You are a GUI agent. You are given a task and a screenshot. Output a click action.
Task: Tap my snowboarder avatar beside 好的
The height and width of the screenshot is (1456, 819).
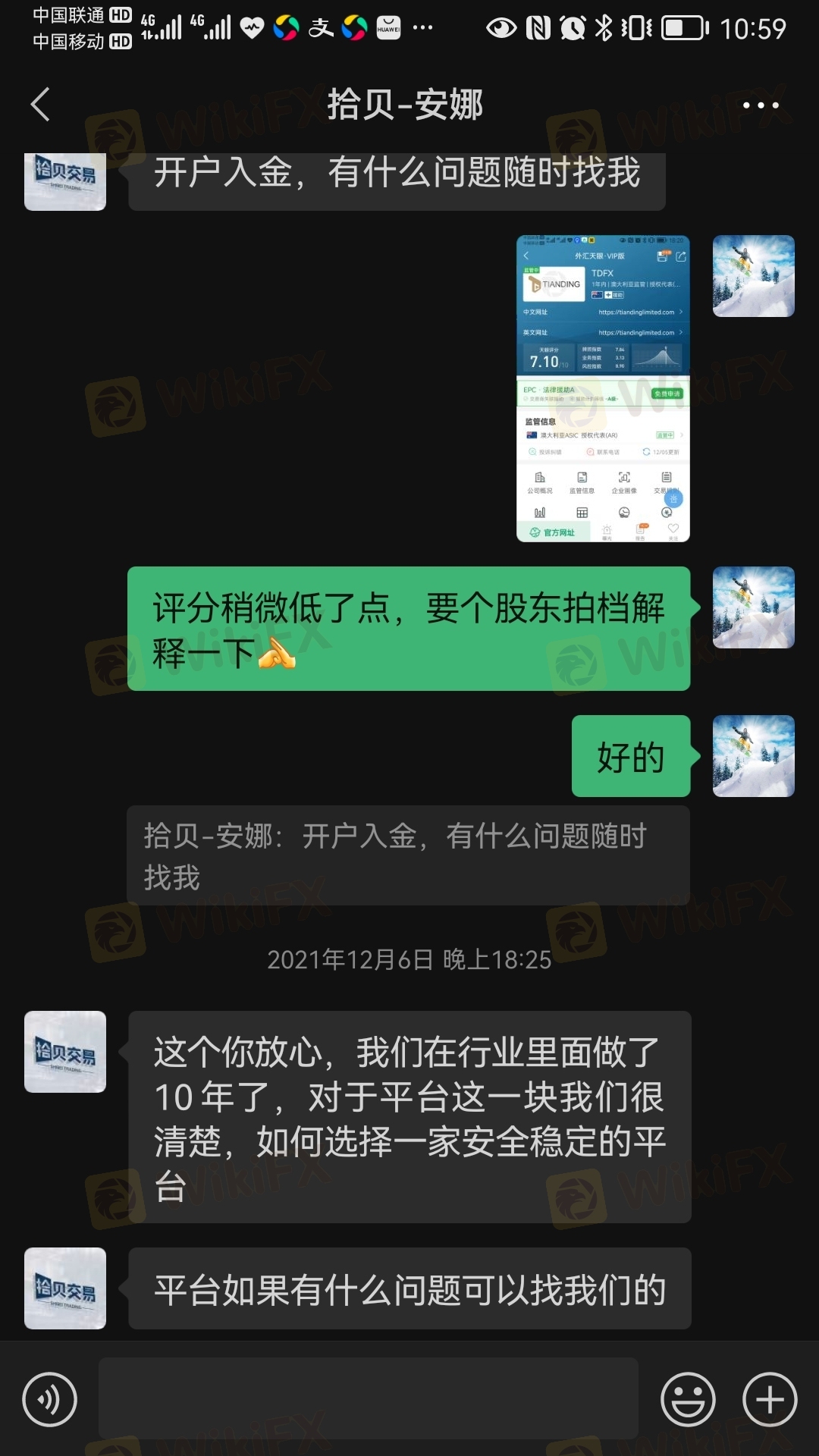753,756
